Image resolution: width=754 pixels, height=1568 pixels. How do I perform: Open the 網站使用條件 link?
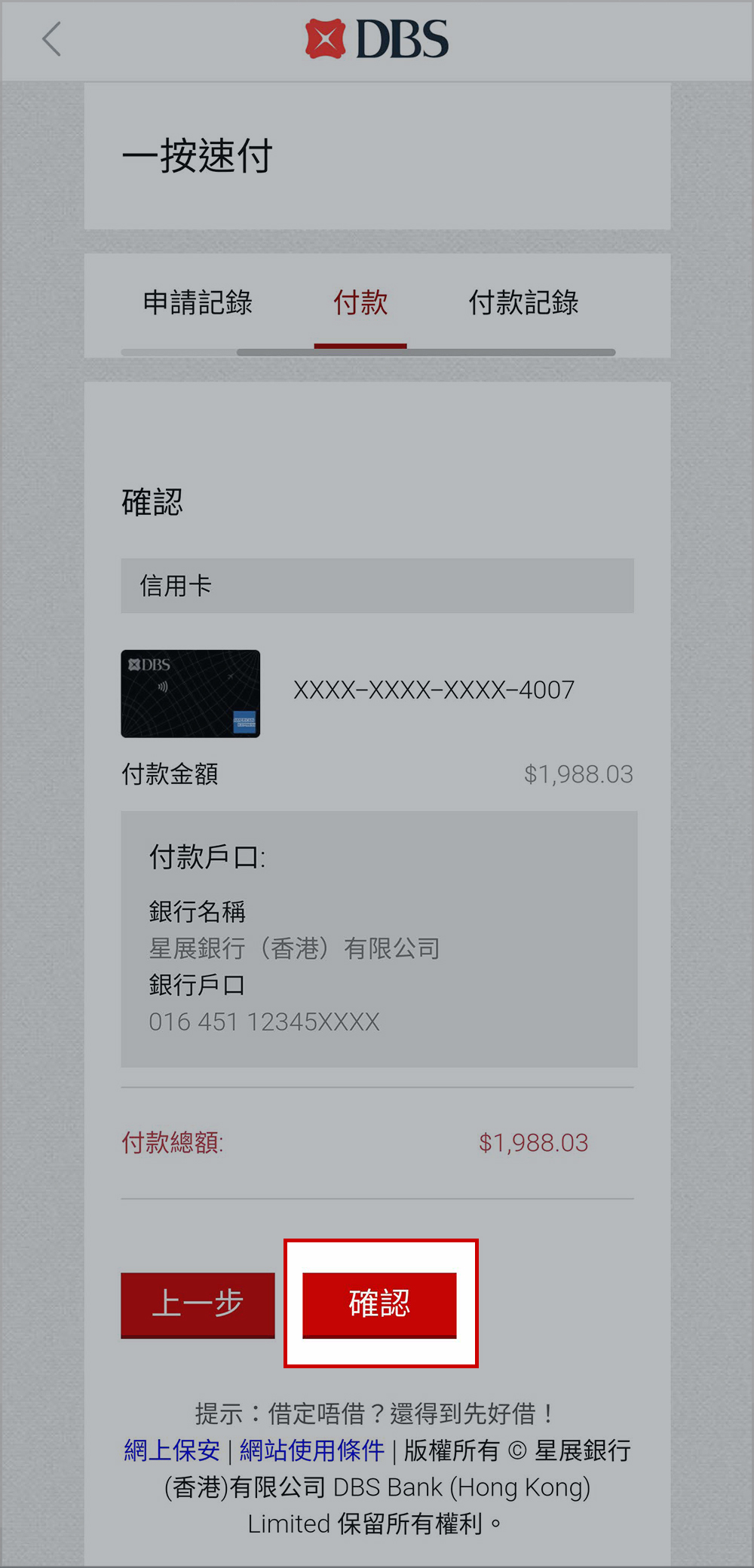coord(312,1450)
